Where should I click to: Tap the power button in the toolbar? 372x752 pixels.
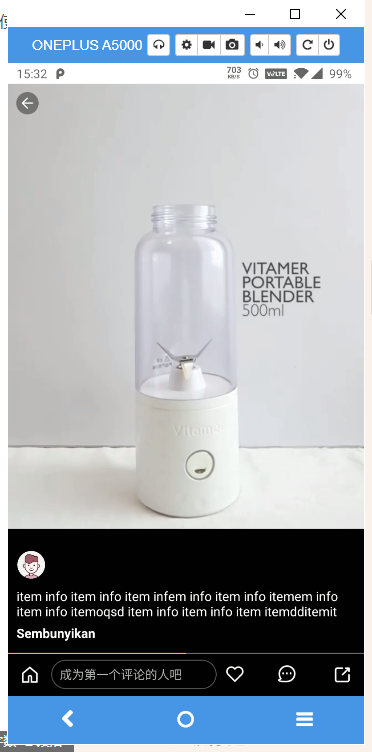[x=329, y=45]
